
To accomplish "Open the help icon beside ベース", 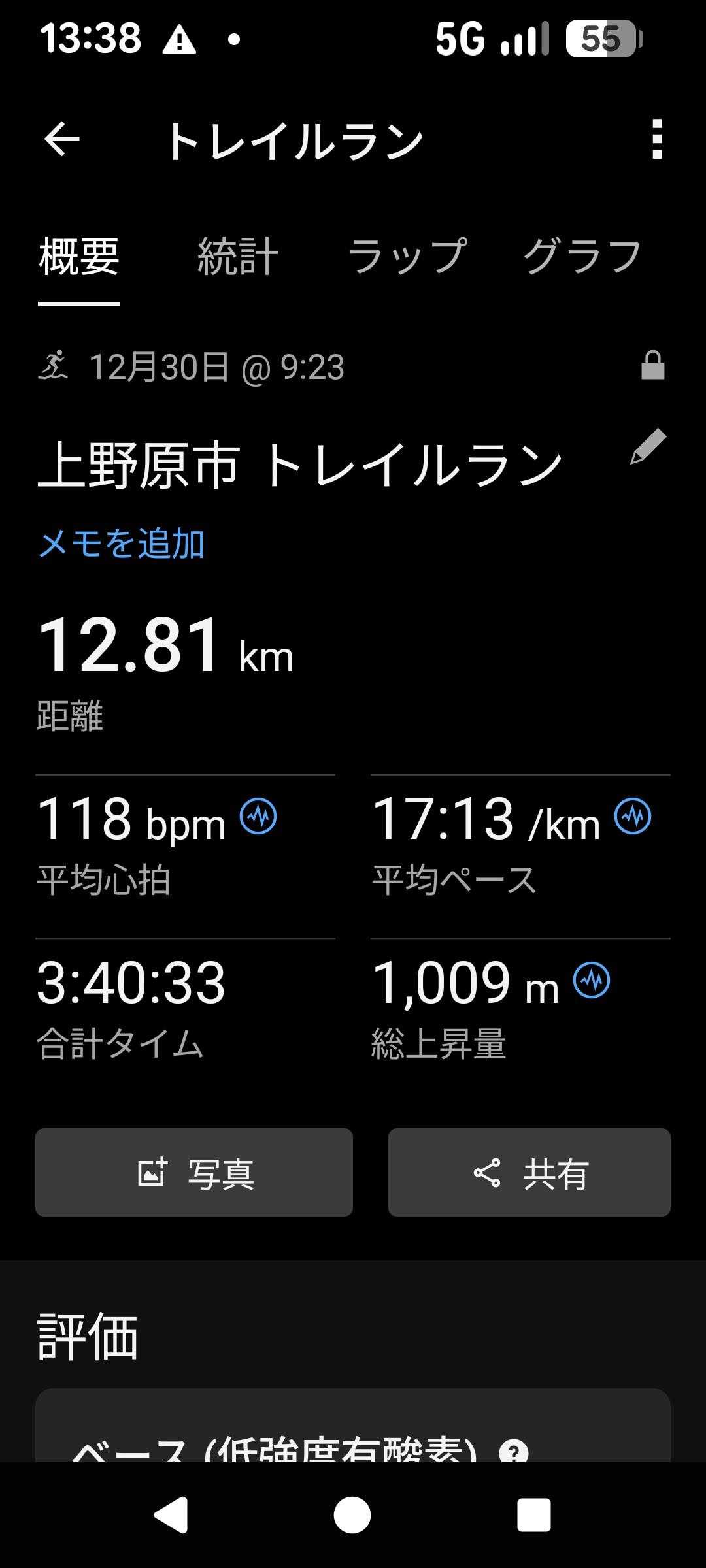I will (513, 1452).
